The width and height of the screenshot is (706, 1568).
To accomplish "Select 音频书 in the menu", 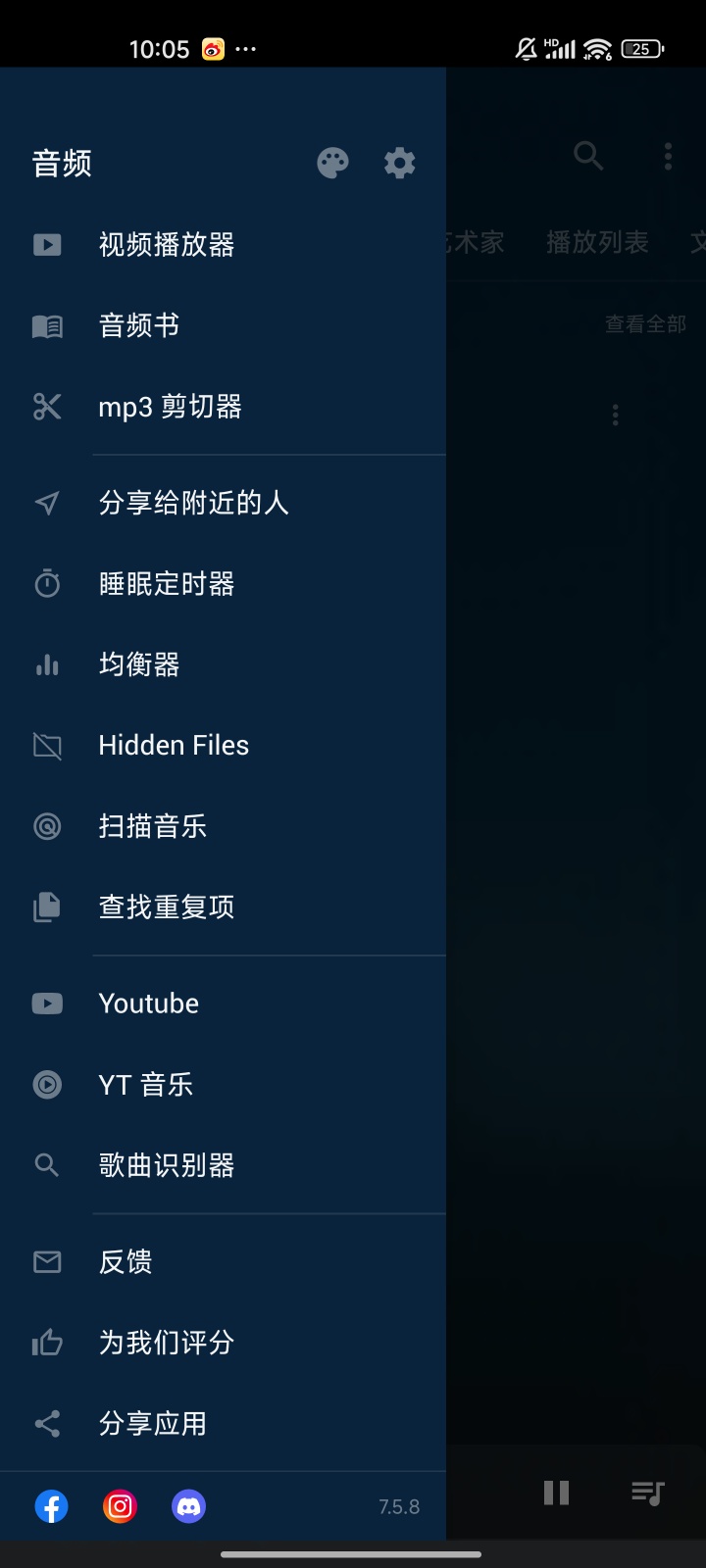I will (139, 325).
